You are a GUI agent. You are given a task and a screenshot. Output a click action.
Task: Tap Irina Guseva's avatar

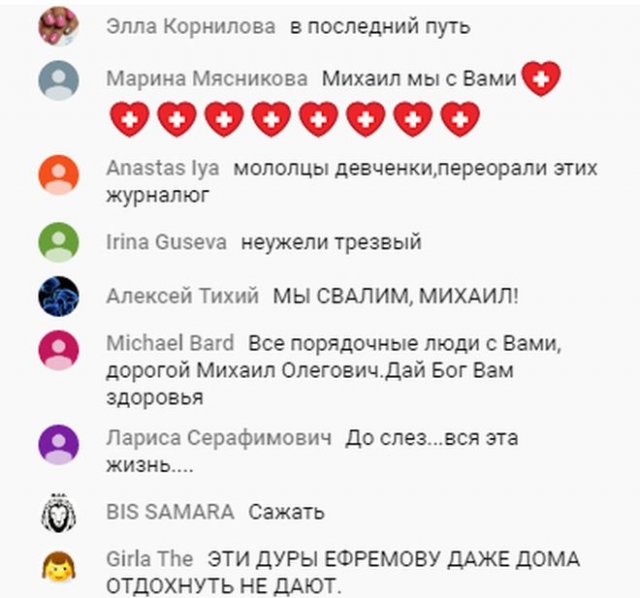point(58,242)
